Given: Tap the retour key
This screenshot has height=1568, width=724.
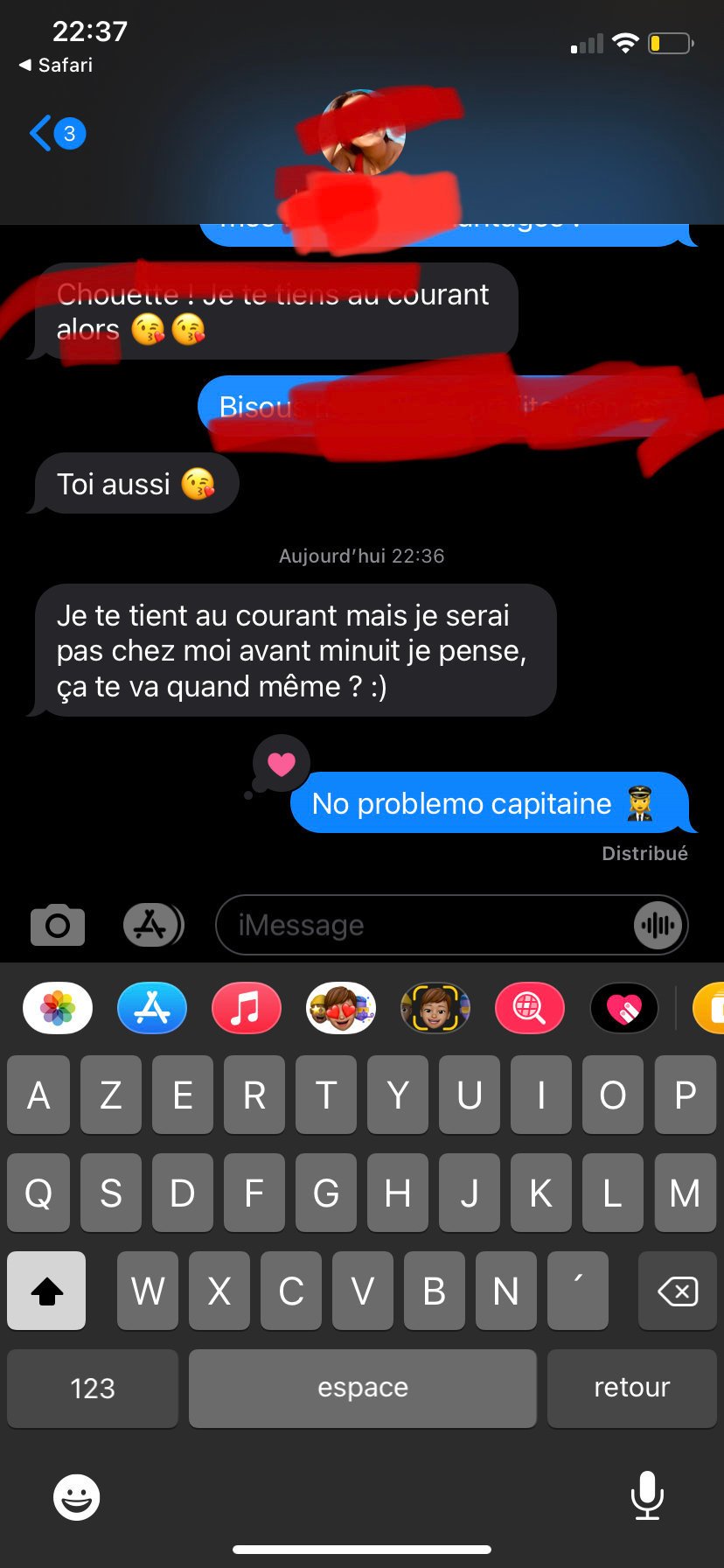Looking at the screenshot, I should (631, 1388).
